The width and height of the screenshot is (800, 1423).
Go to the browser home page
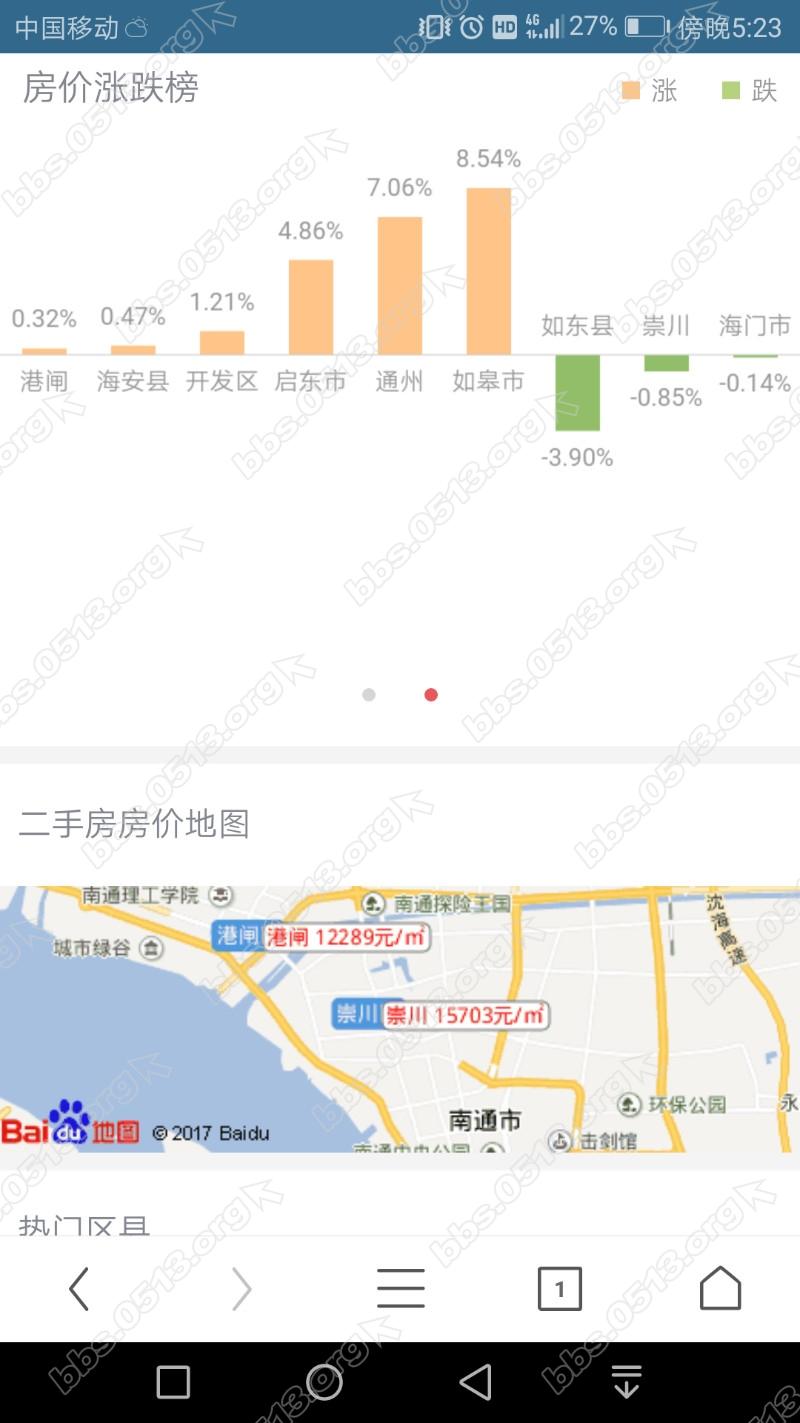coord(720,1289)
